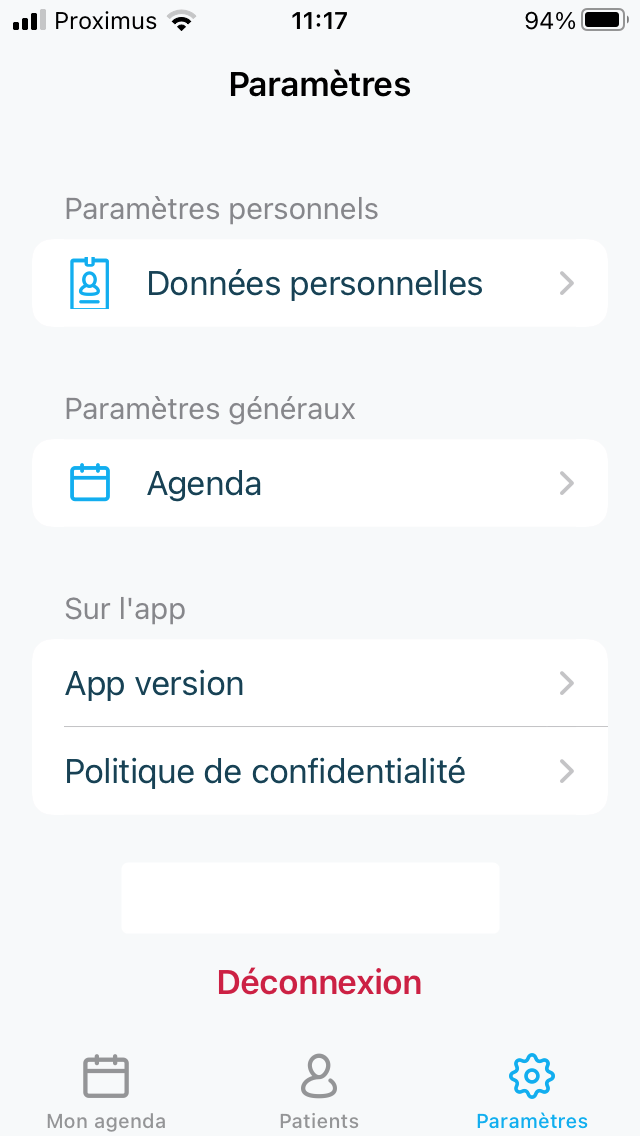Screen dimensions: 640x1136
Task: Switch to the Patients tab
Action: click(x=320, y=1092)
